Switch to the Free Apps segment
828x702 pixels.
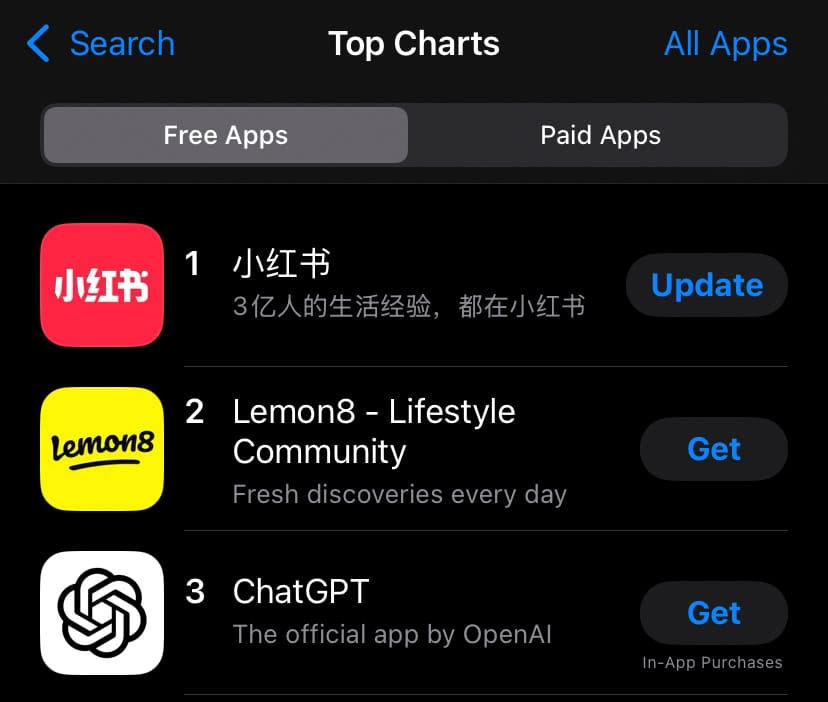(225, 135)
